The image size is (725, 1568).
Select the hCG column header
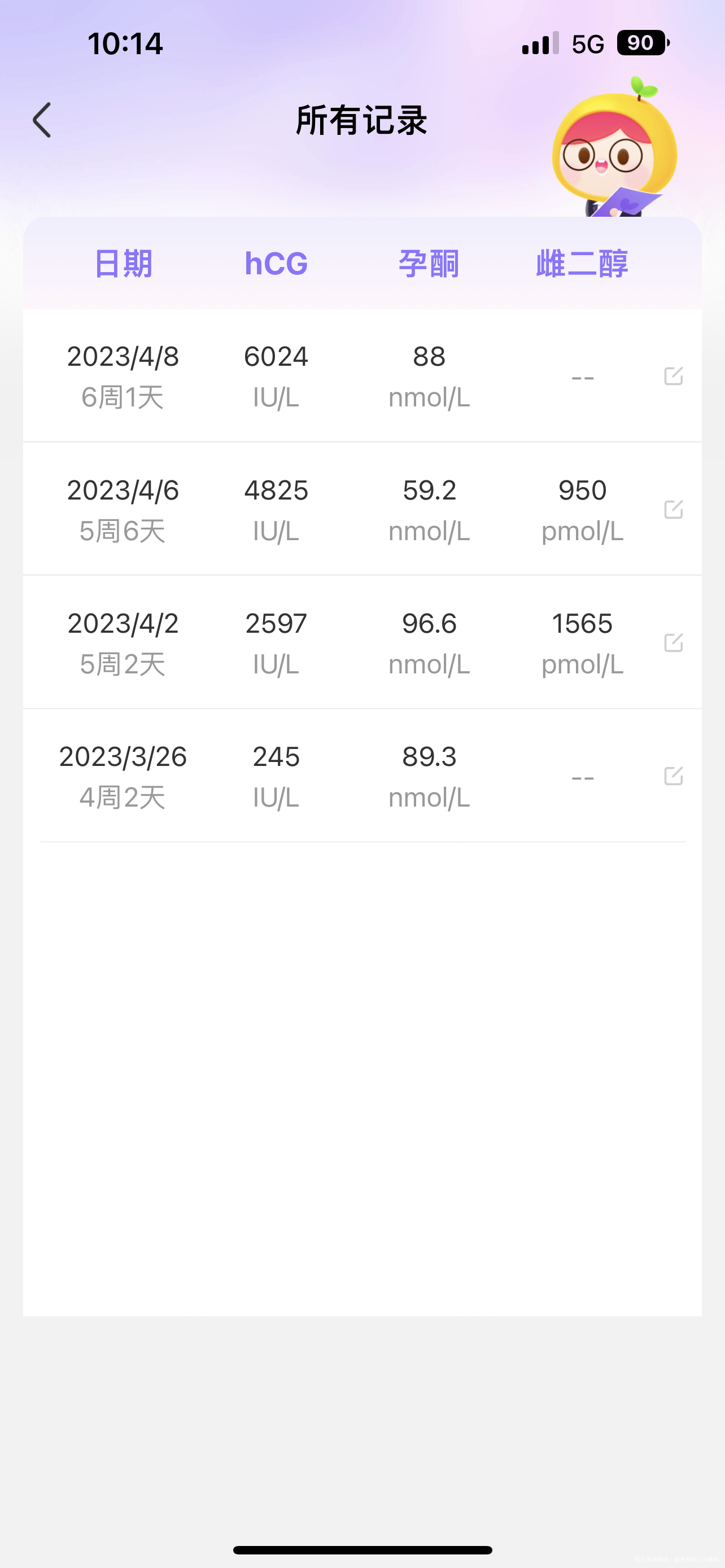click(x=275, y=262)
